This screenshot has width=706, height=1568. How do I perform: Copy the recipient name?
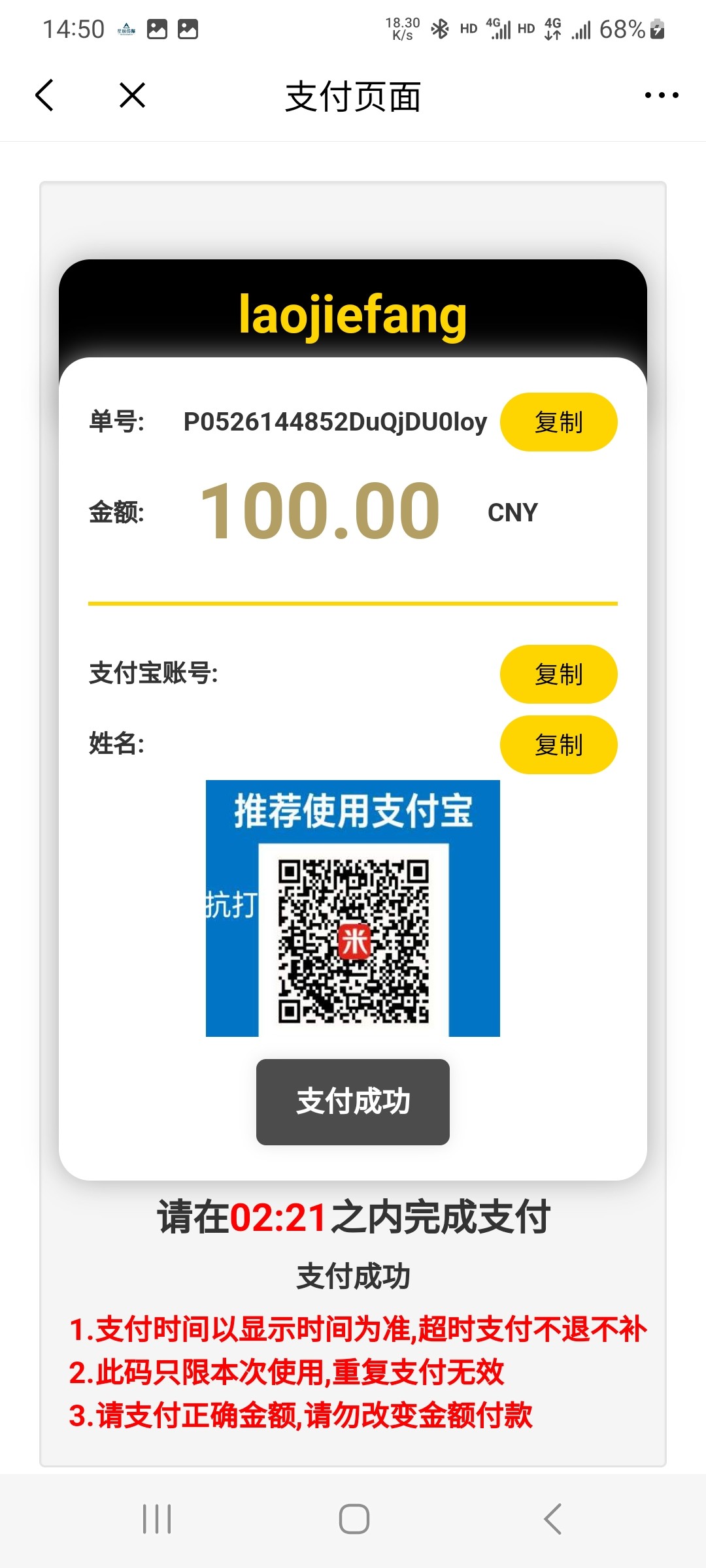click(x=558, y=744)
